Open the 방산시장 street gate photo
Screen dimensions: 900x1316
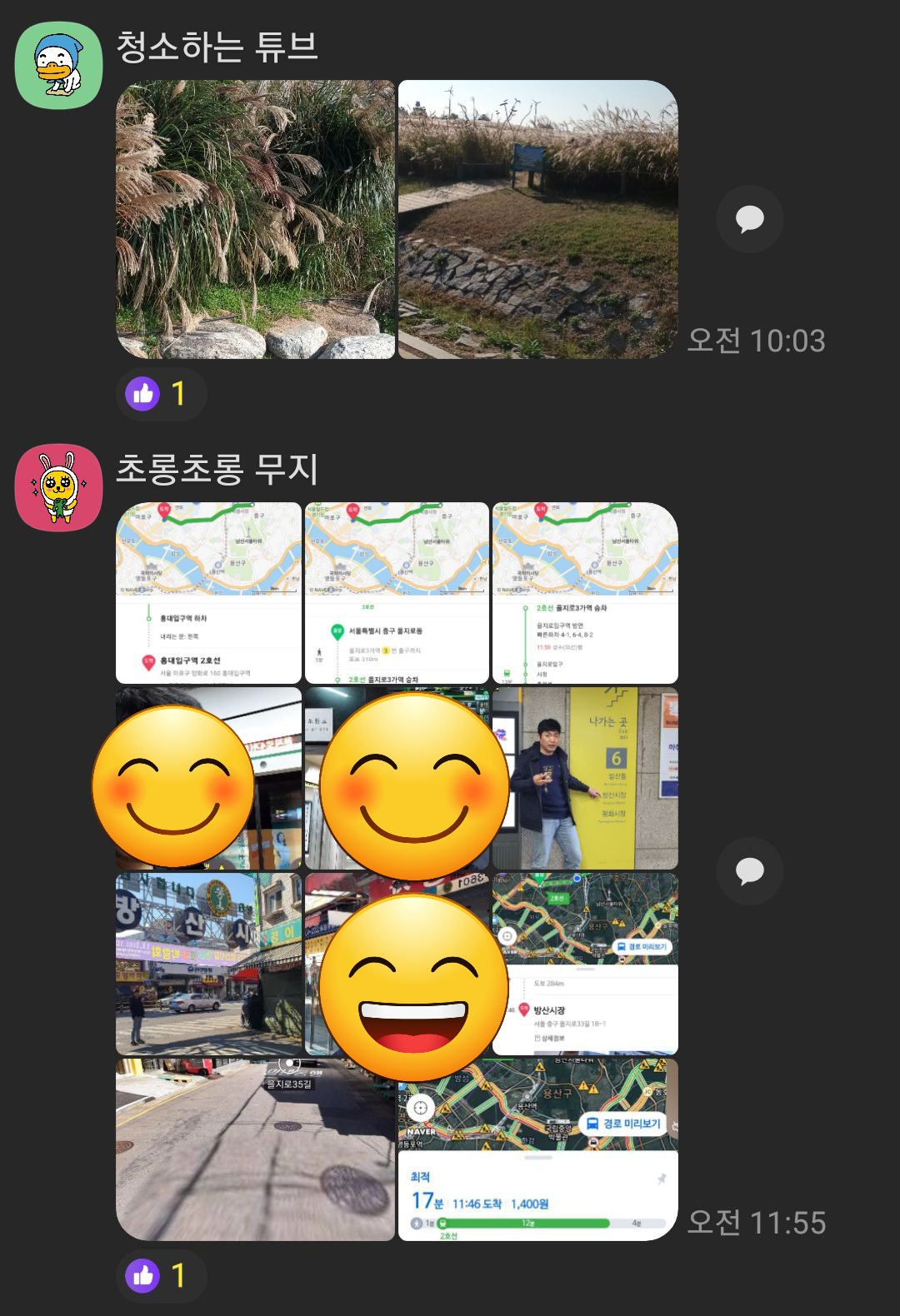(x=208, y=964)
